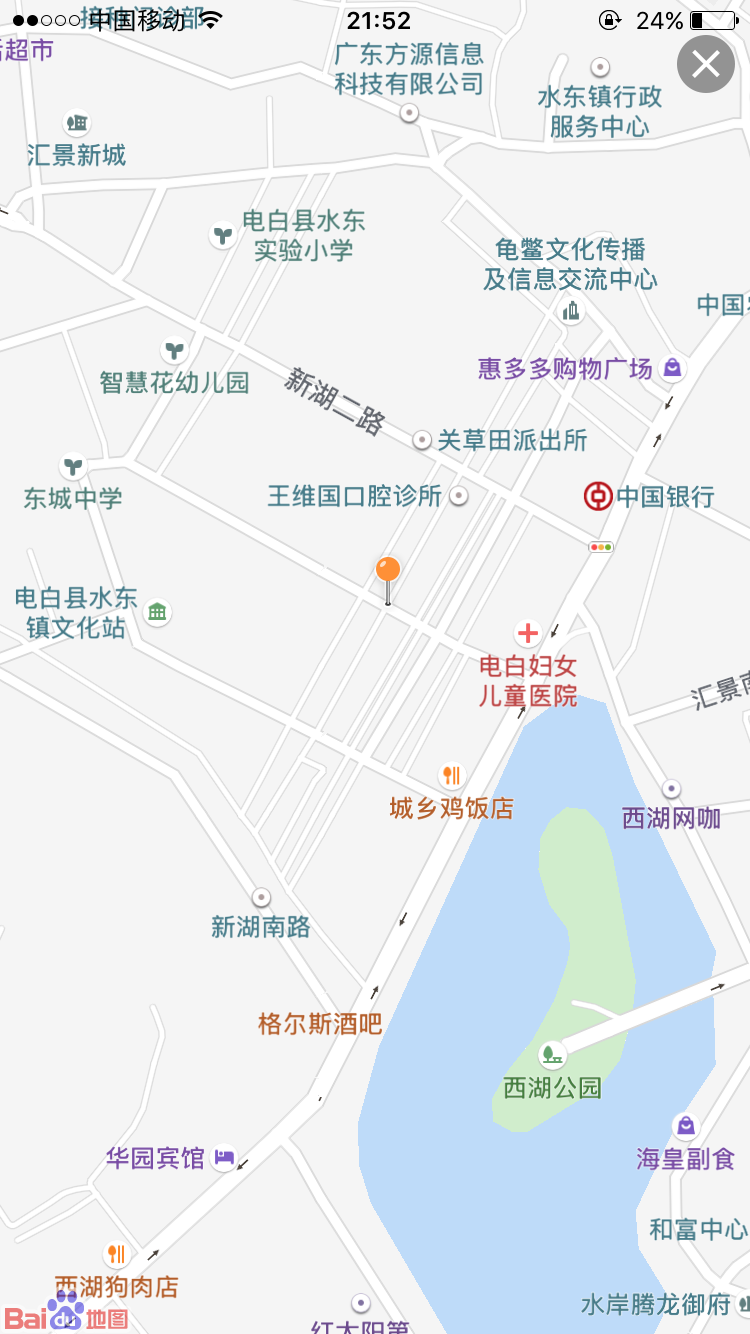Open the 西湖公园 park marker
750x1334 pixels.
pyautogui.click(x=551, y=1053)
